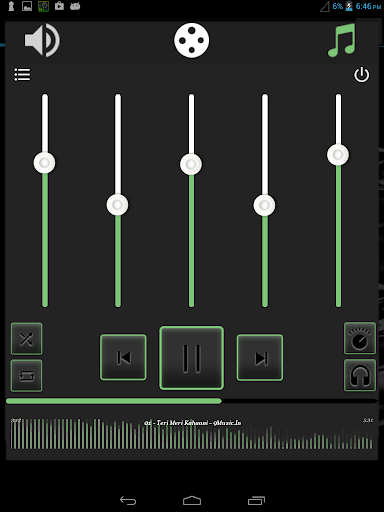Open the playlist list menu

pos(22,75)
